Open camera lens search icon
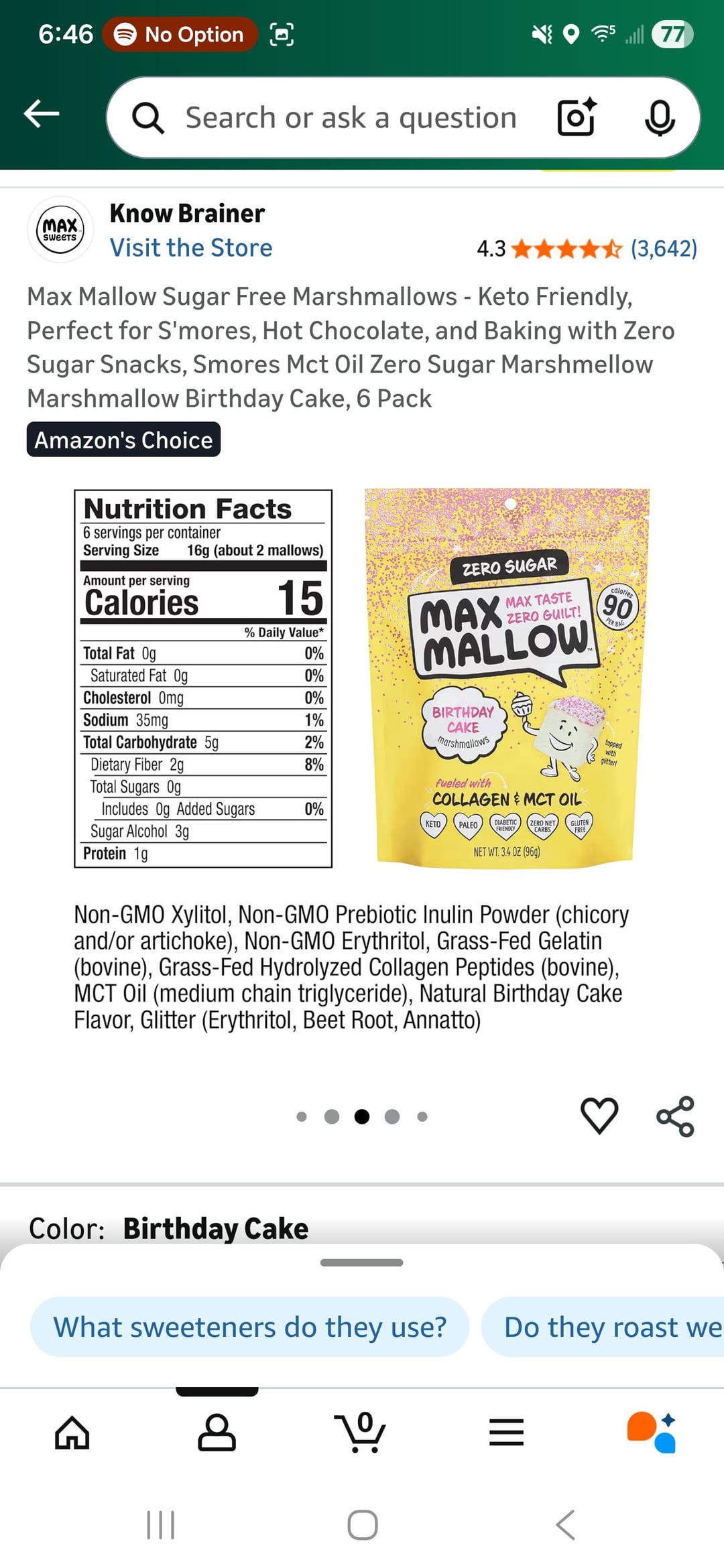The width and height of the screenshot is (724, 1568). click(577, 118)
